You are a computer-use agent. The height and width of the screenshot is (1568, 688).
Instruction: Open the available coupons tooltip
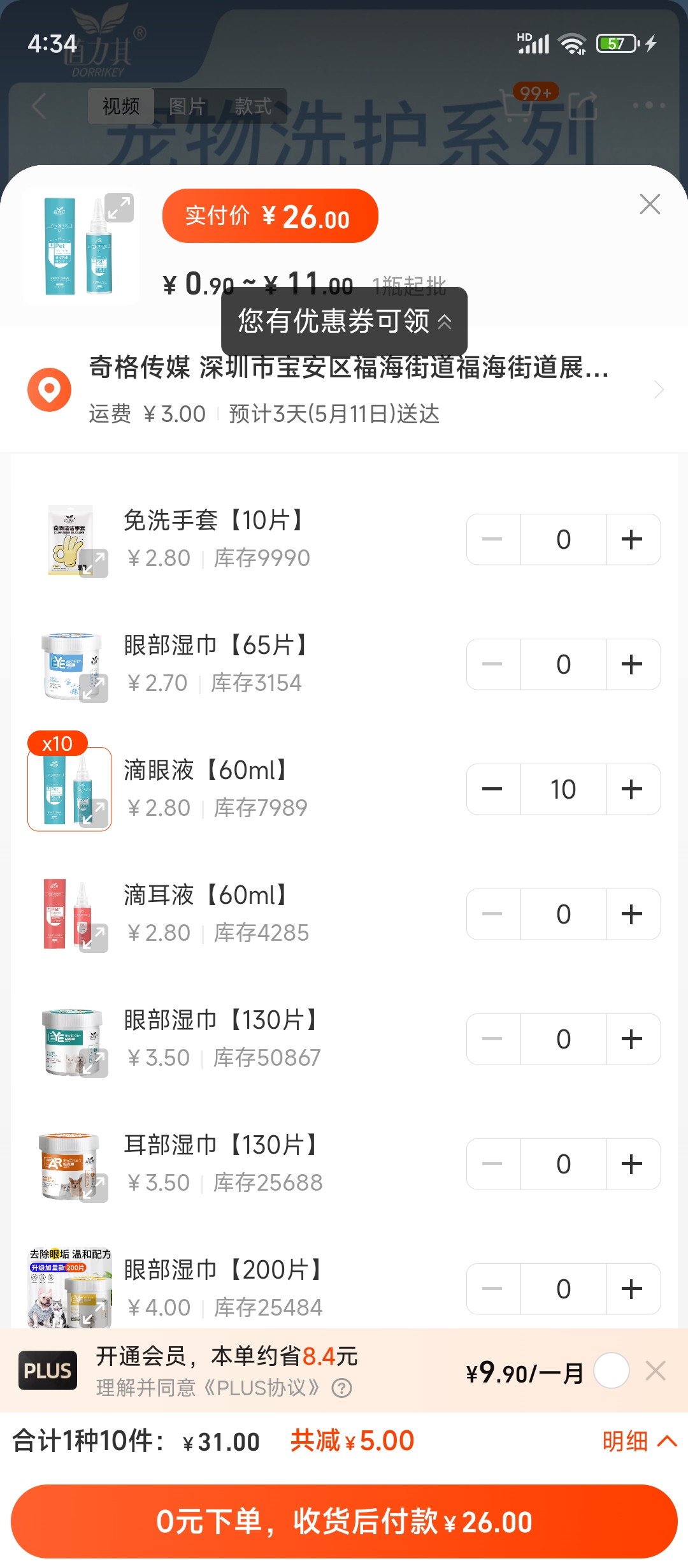point(345,321)
